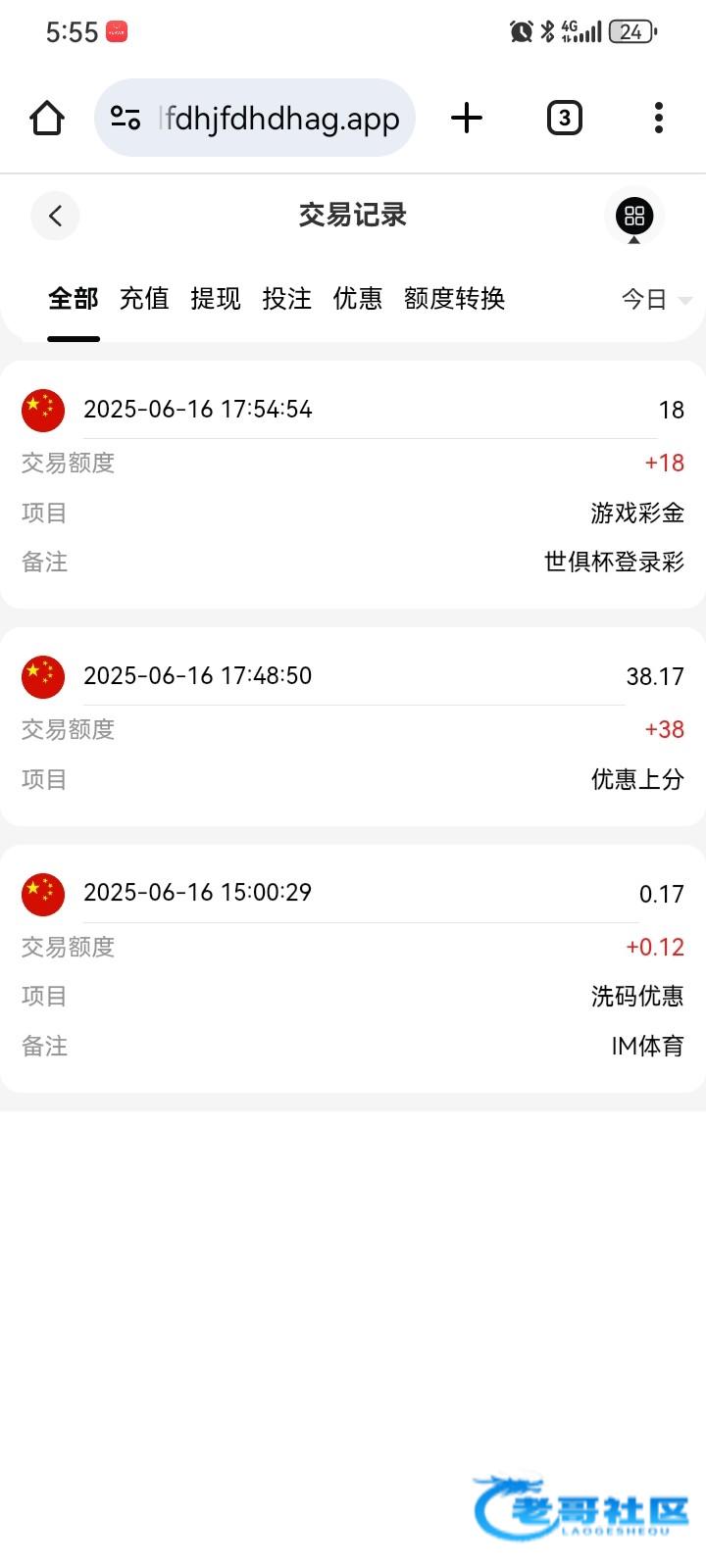View the three open browser tabs

coord(564,118)
